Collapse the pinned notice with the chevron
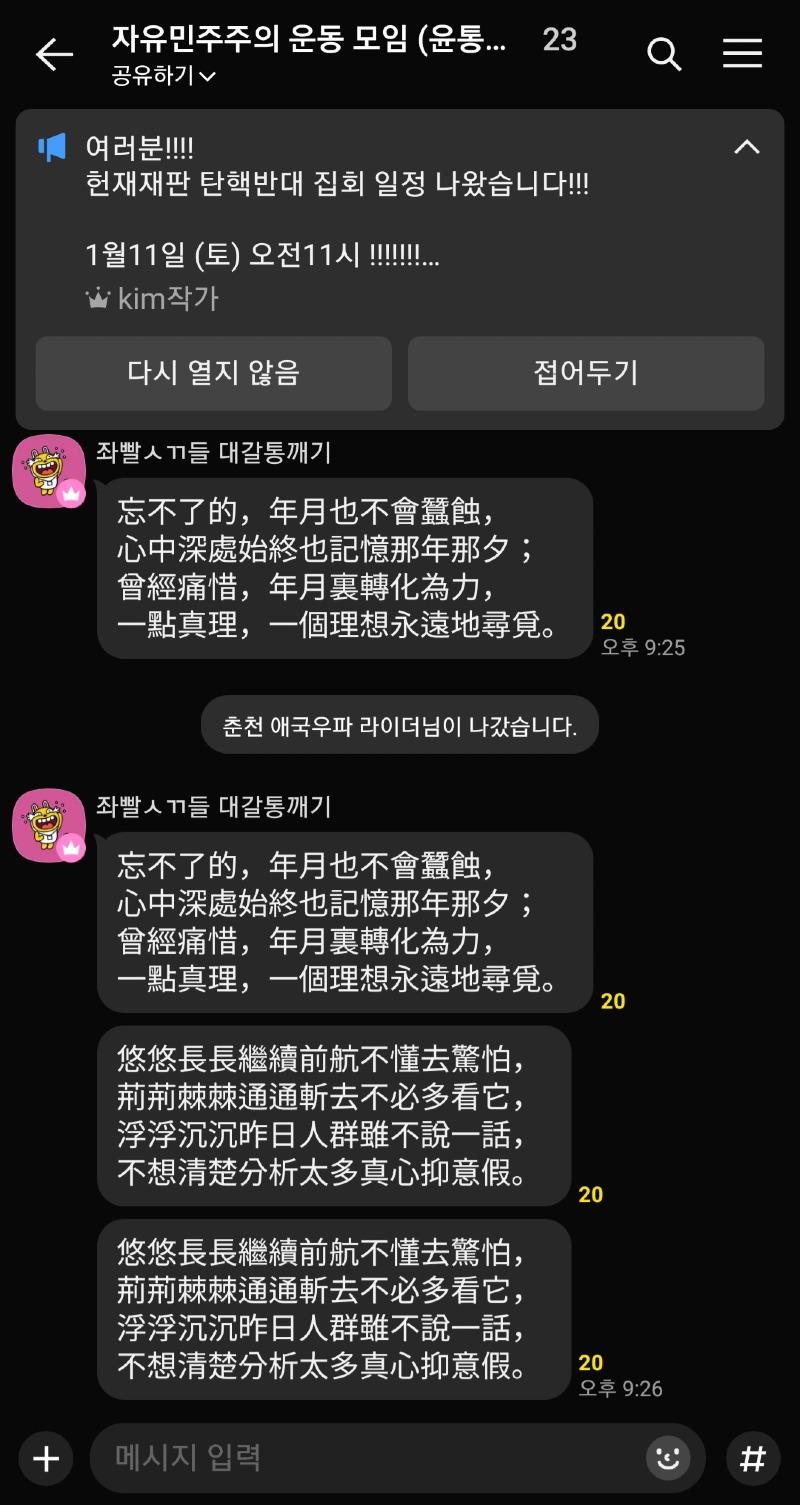Viewport: 800px width, 1505px height. point(746,148)
